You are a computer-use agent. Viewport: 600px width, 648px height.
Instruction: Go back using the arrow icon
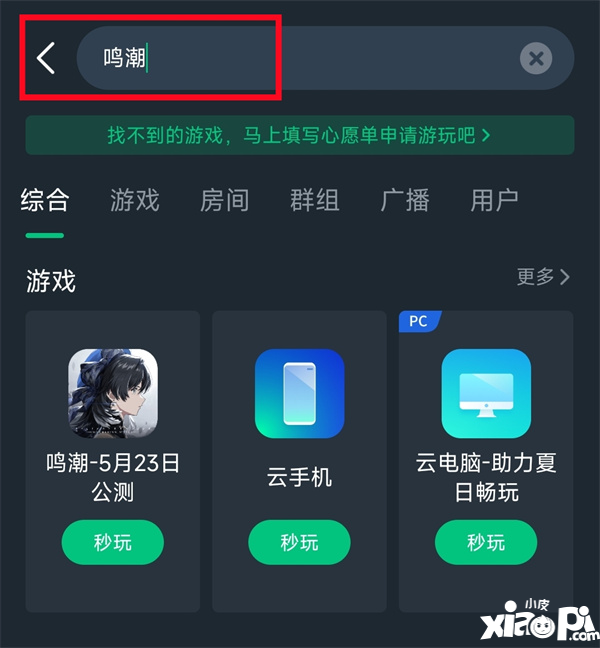pos(46,58)
